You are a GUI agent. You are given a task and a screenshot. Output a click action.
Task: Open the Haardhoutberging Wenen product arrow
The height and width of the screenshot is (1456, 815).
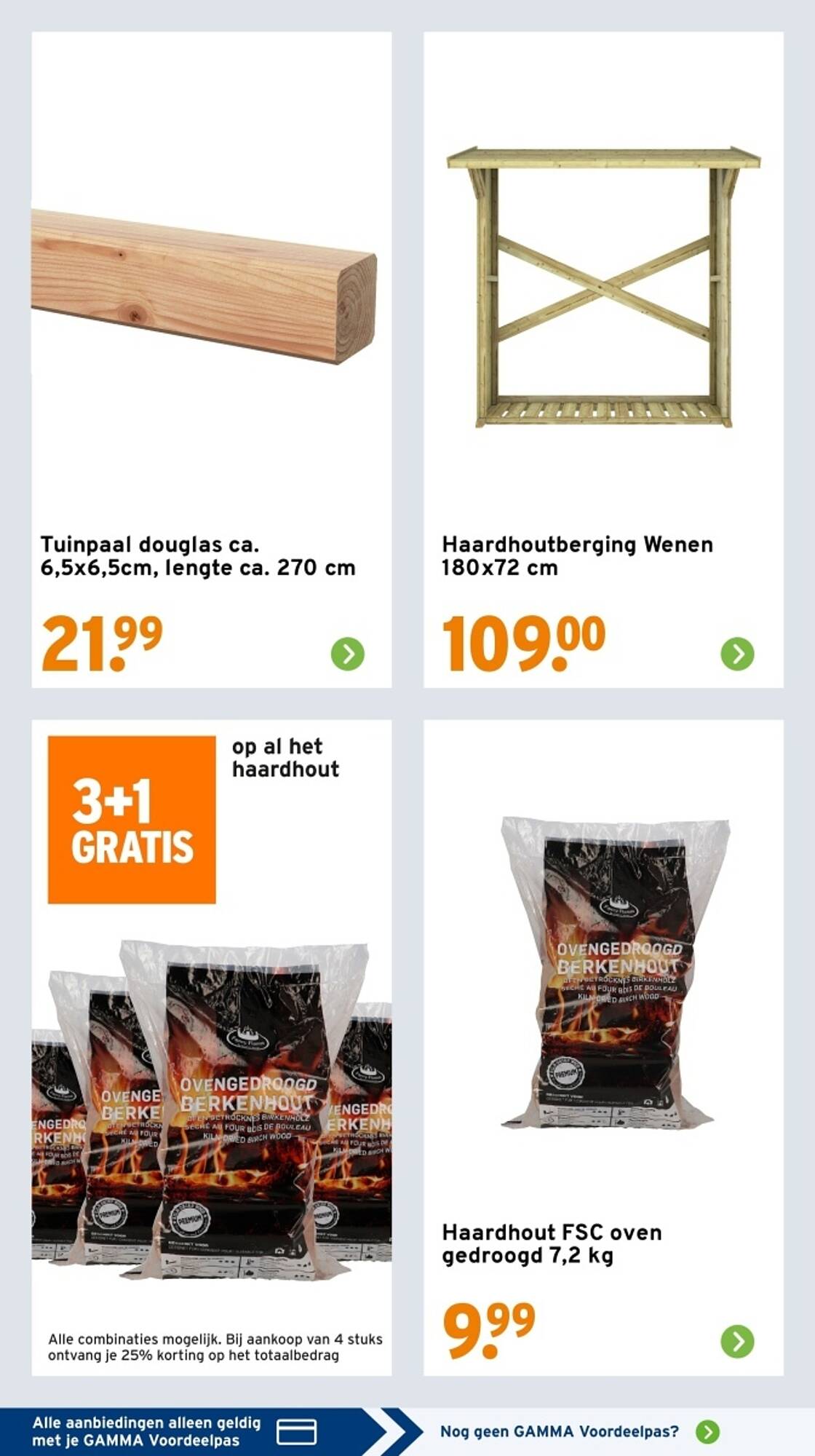(x=737, y=654)
